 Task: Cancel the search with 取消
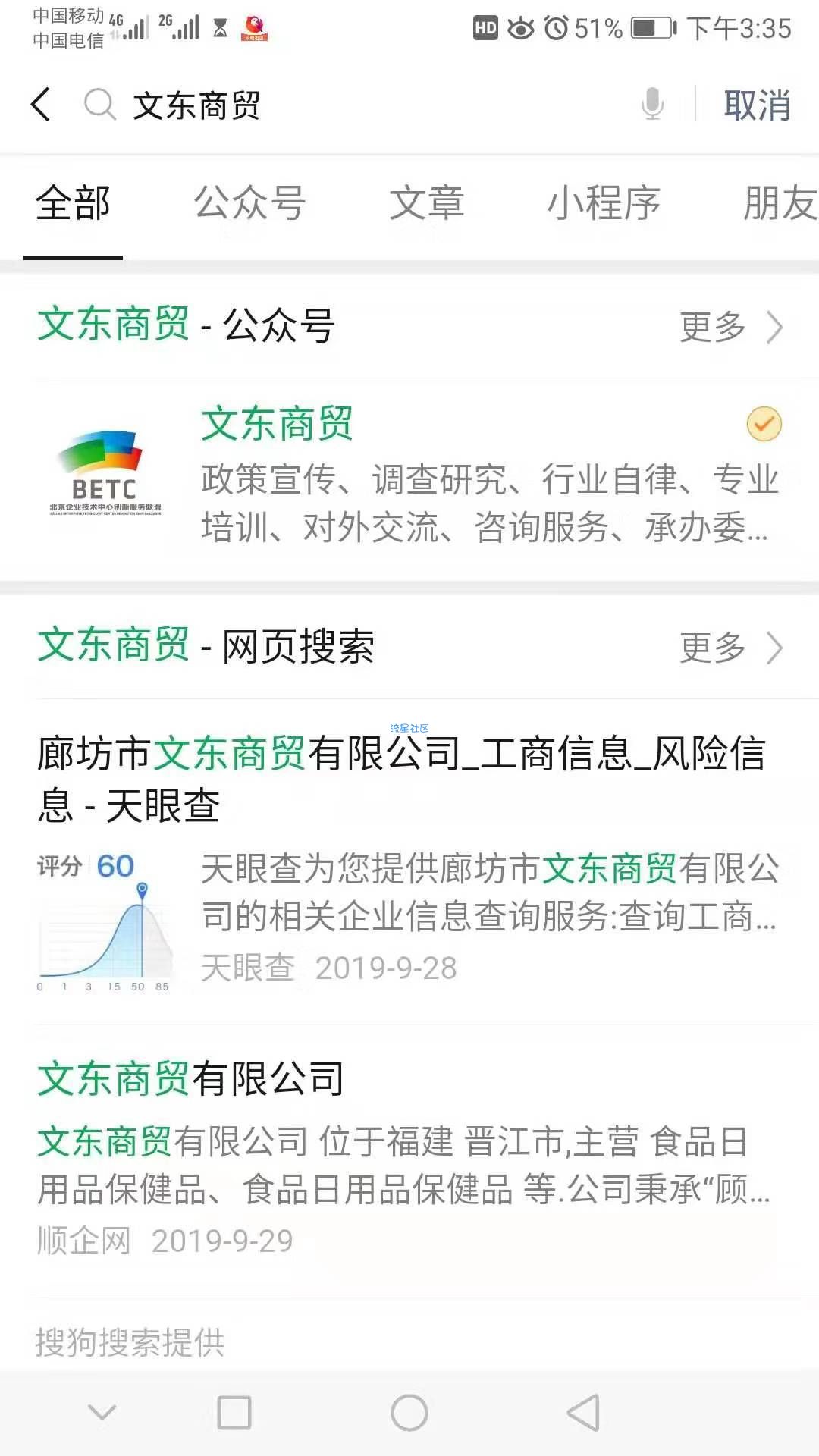[757, 105]
